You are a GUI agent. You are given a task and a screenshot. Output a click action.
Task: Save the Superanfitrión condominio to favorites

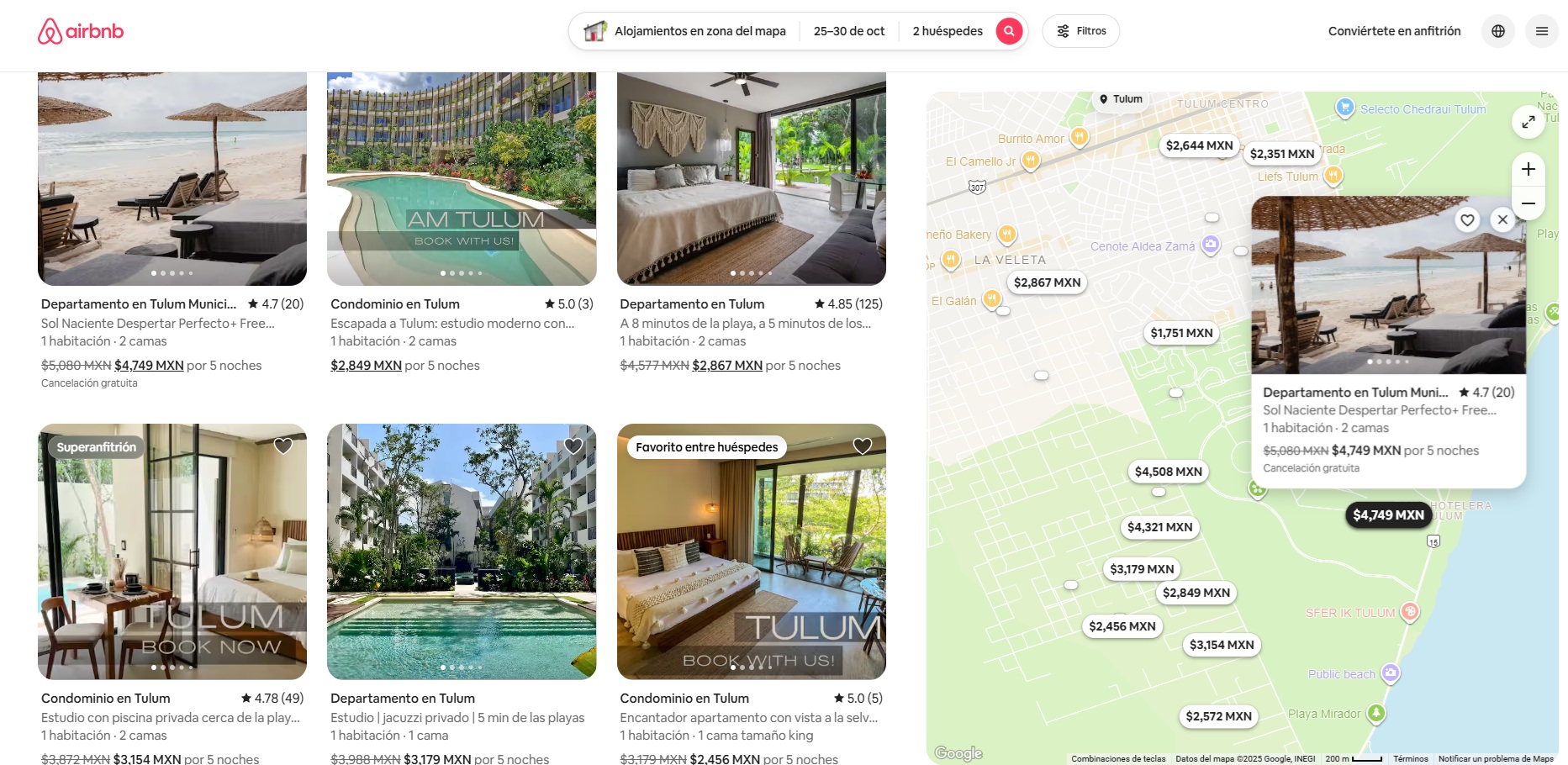click(x=283, y=446)
